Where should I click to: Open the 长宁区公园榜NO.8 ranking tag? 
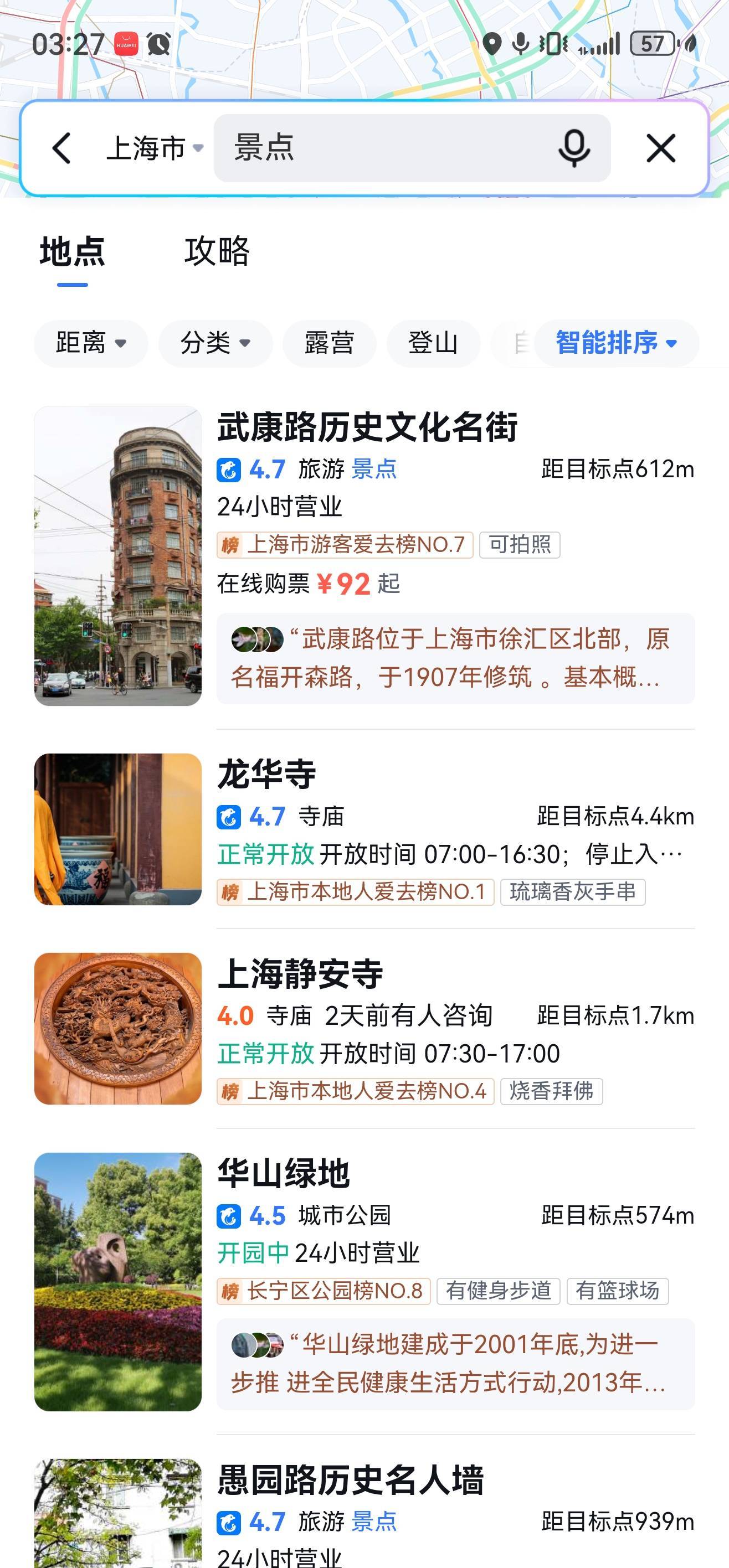coord(324,1291)
